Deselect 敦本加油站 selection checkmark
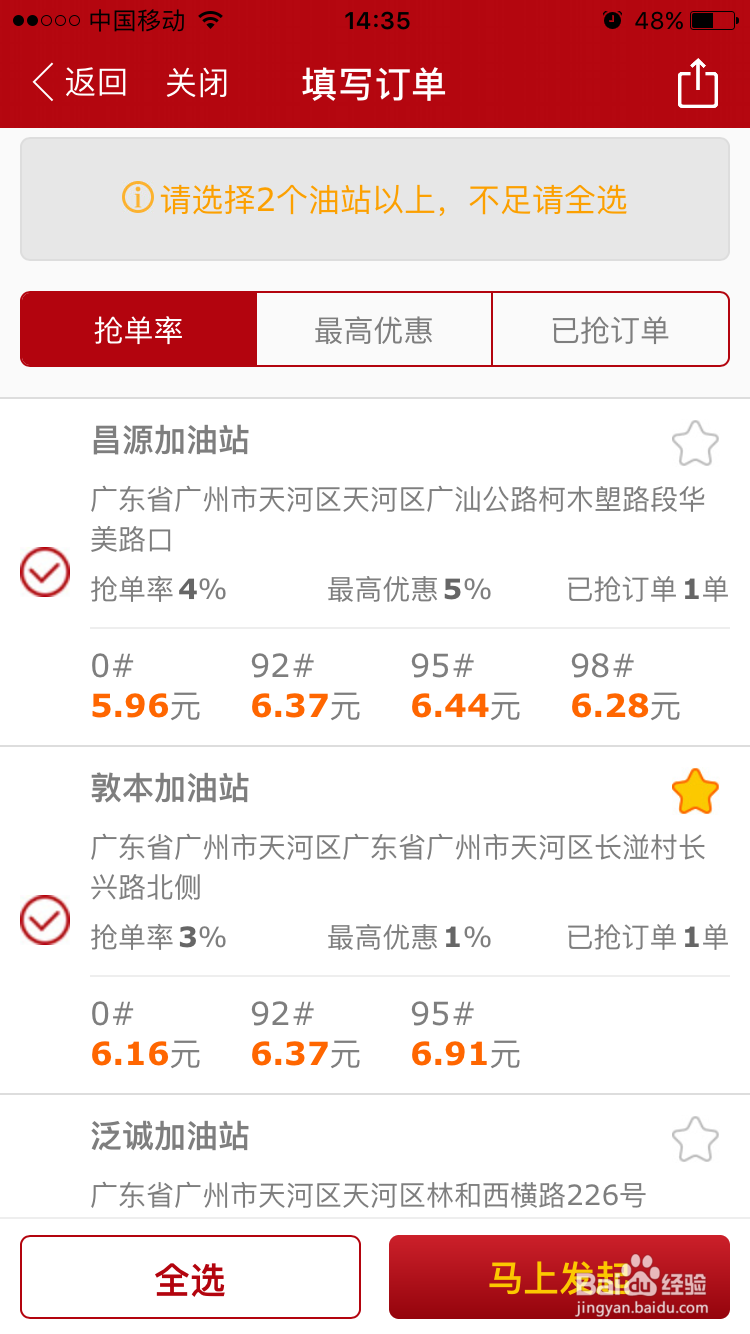Image resolution: width=750 pixels, height=1334 pixels. pyautogui.click(x=44, y=920)
